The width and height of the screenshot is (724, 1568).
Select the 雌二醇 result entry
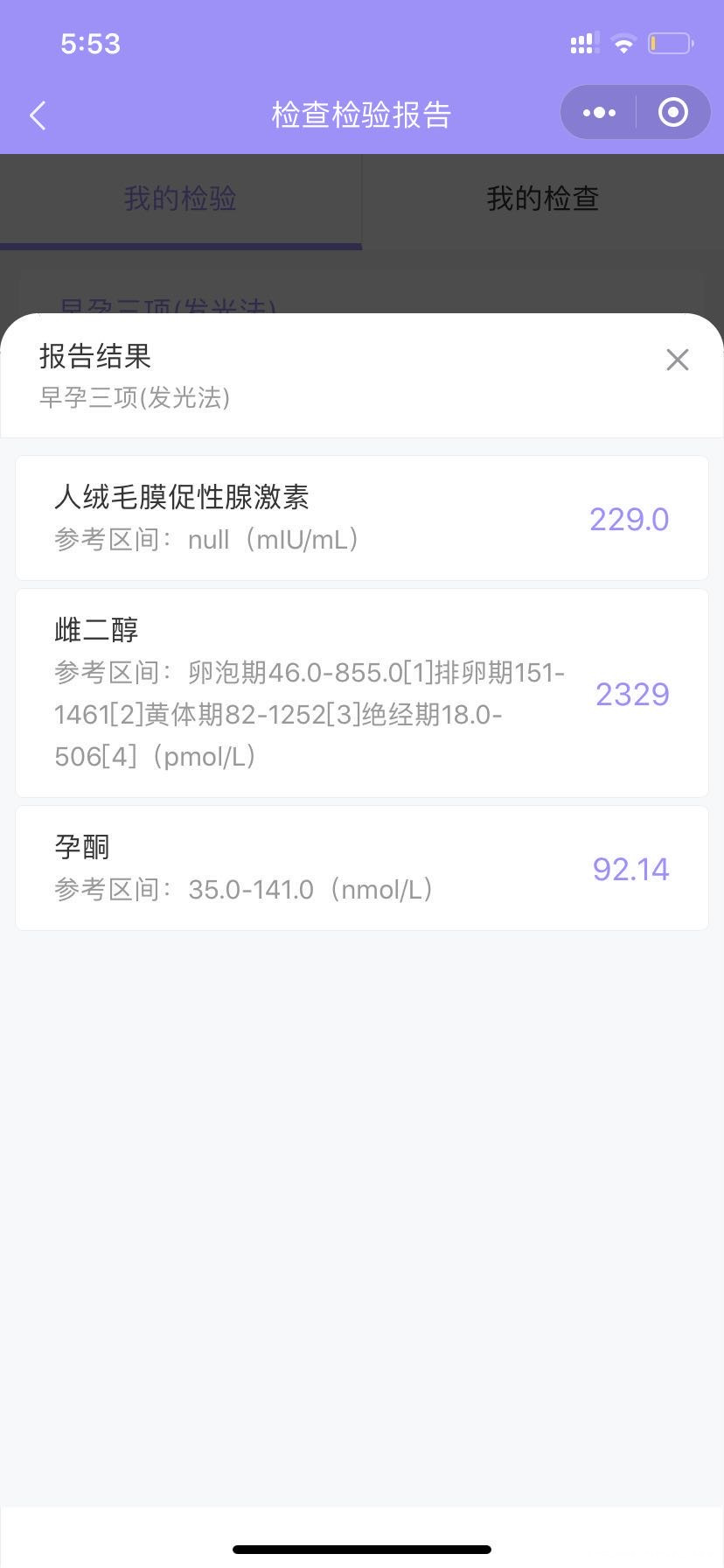[361, 693]
